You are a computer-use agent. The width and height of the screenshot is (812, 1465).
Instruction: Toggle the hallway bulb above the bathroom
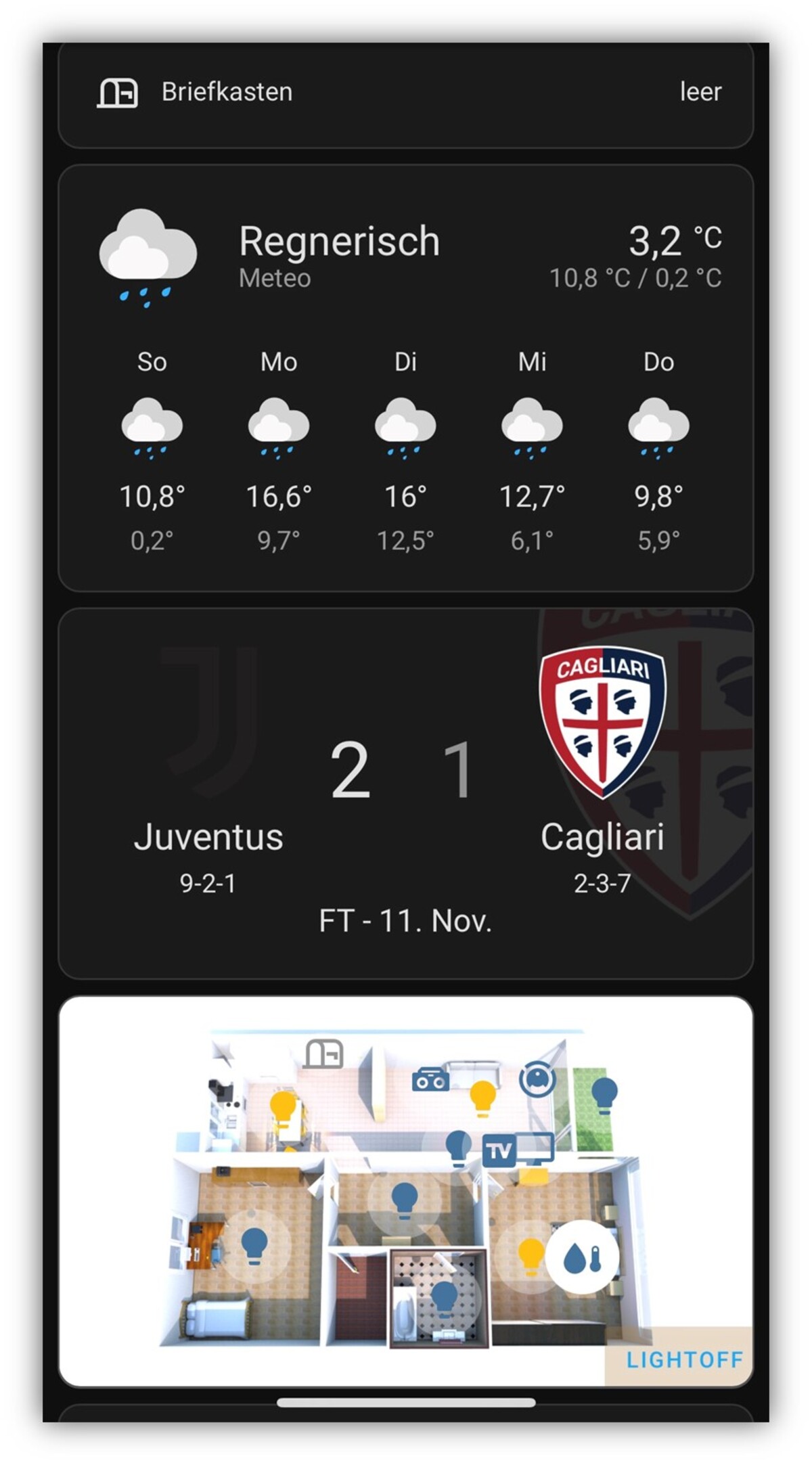click(x=405, y=1198)
